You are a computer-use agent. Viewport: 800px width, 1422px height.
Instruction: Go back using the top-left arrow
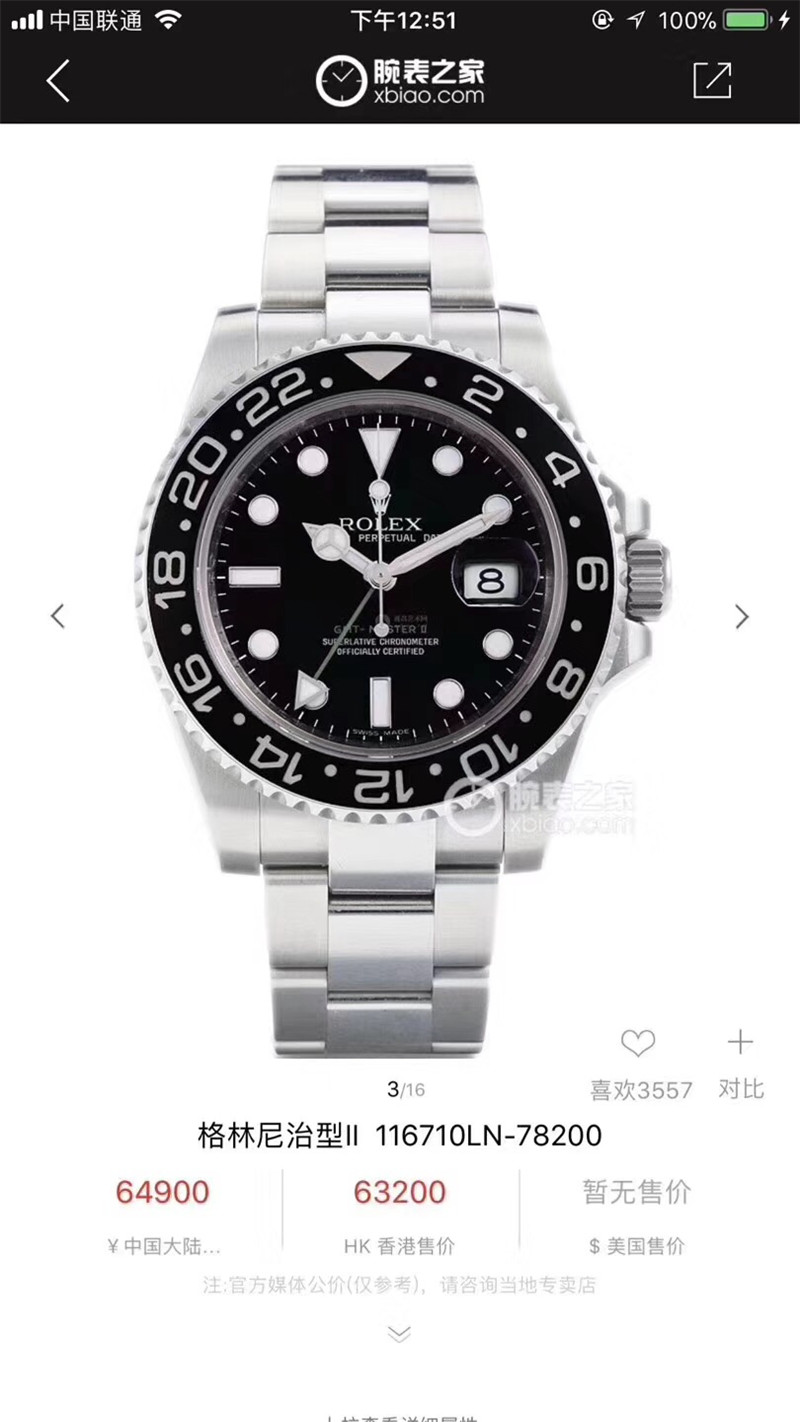coord(58,81)
